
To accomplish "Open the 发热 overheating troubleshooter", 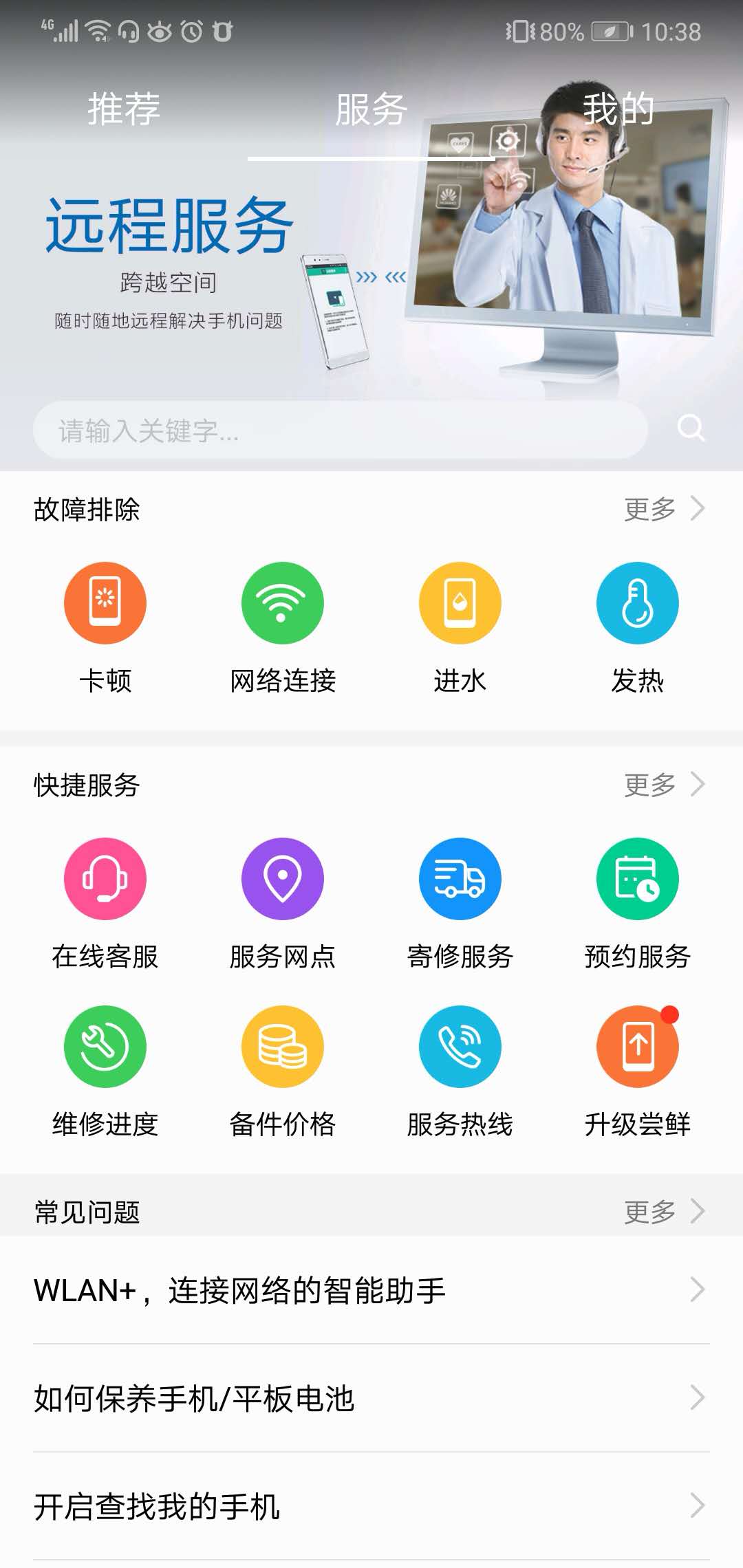I will [x=638, y=602].
